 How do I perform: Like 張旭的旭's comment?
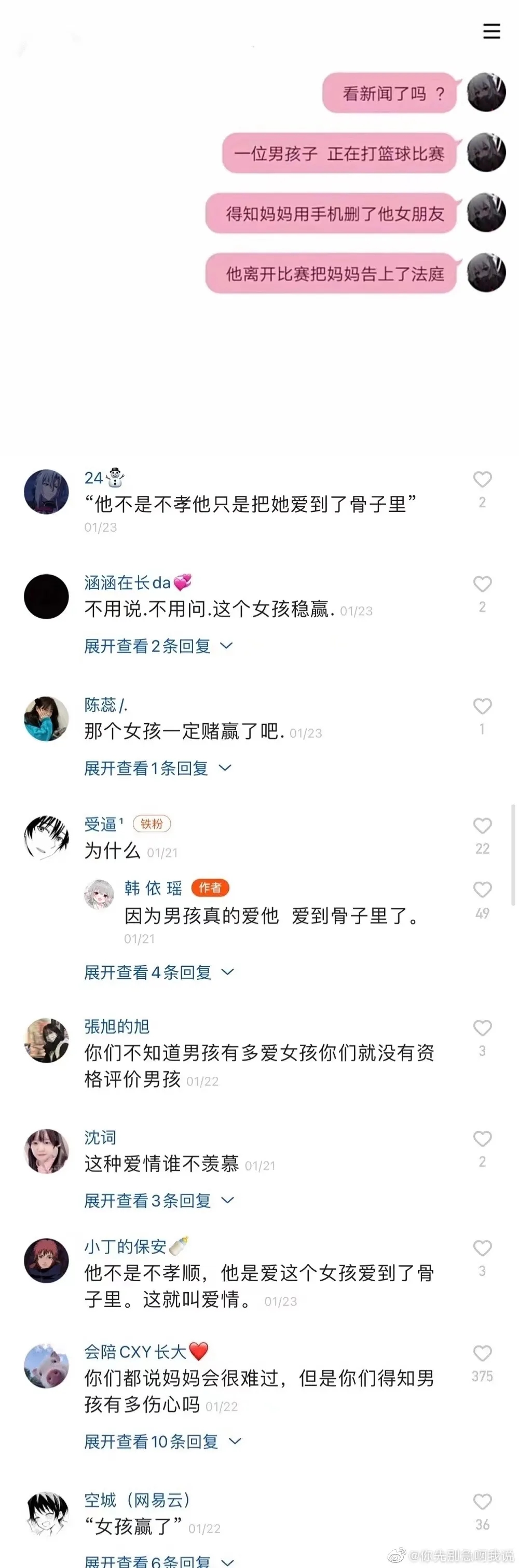(x=483, y=1028)
